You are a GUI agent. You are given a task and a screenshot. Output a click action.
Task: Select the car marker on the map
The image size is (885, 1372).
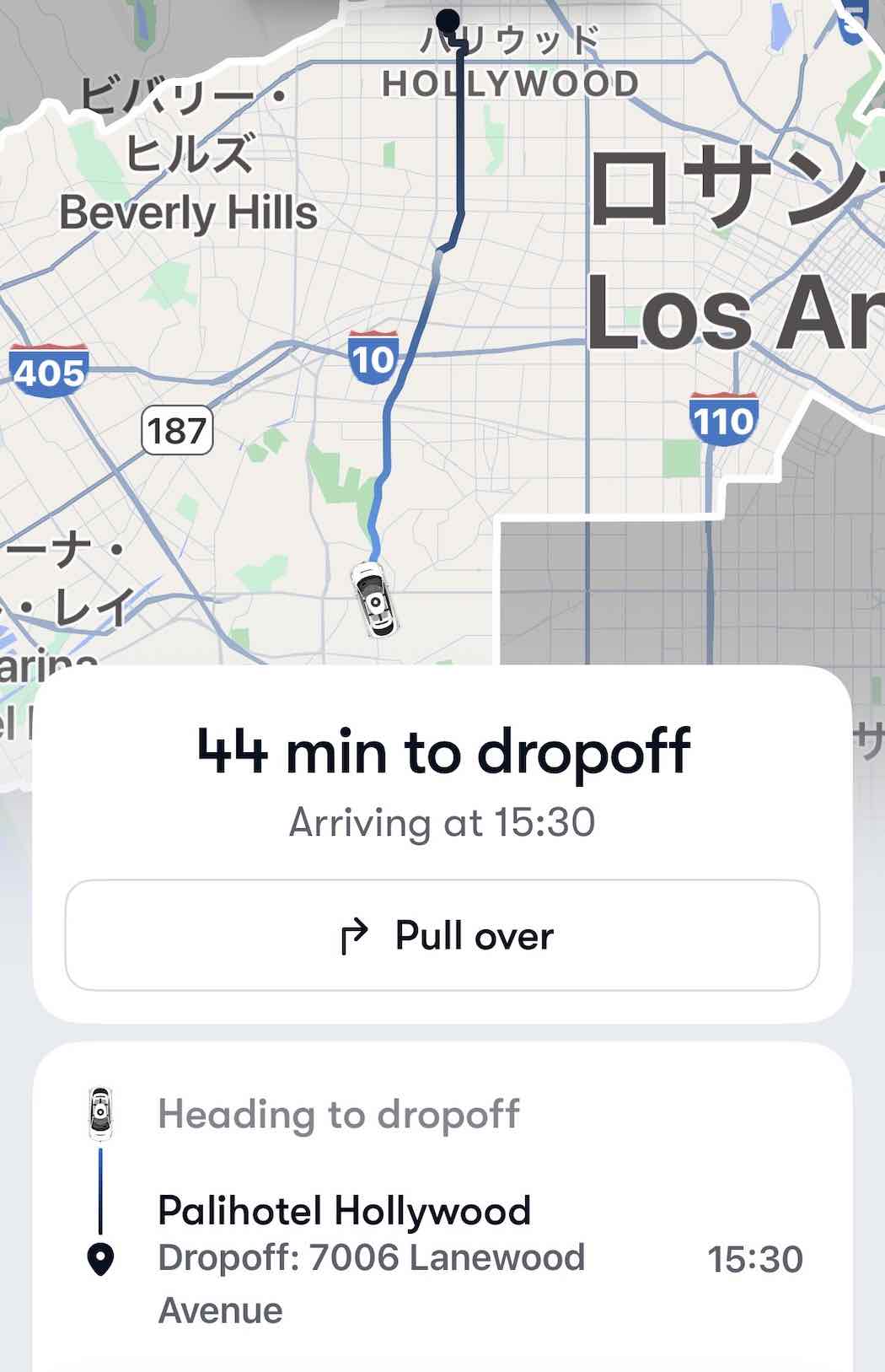coord(374,600)
